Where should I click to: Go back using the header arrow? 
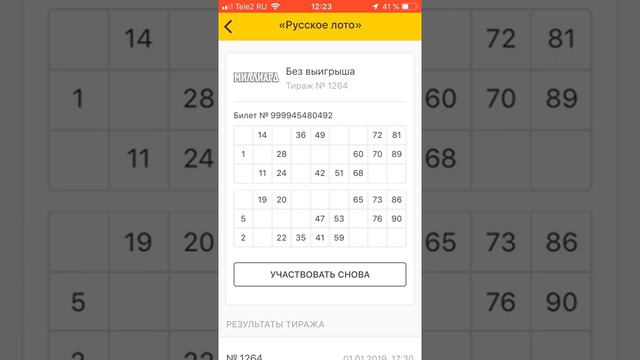[228, 27]
